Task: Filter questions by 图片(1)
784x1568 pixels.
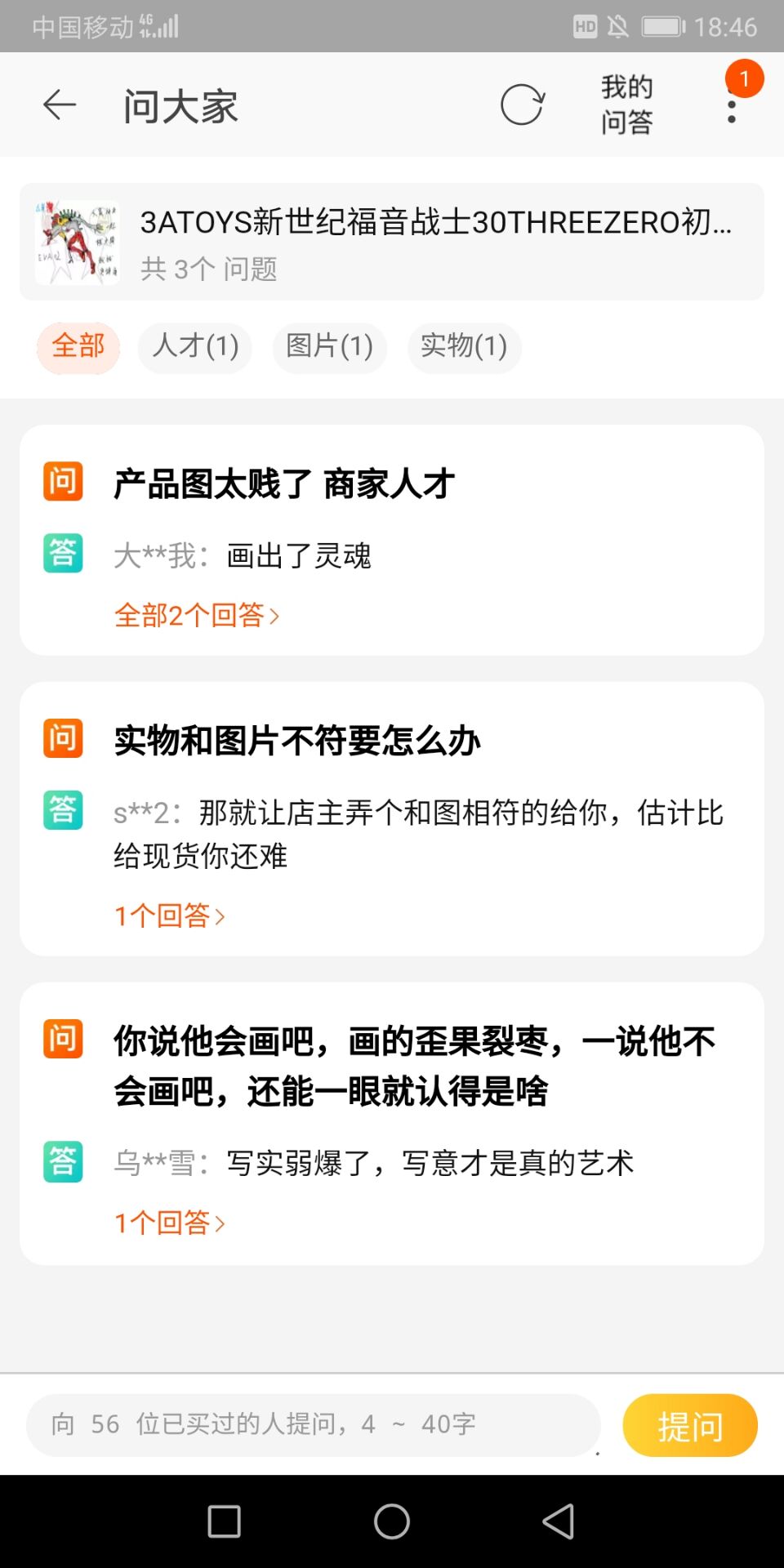Action: coord(329,347)
